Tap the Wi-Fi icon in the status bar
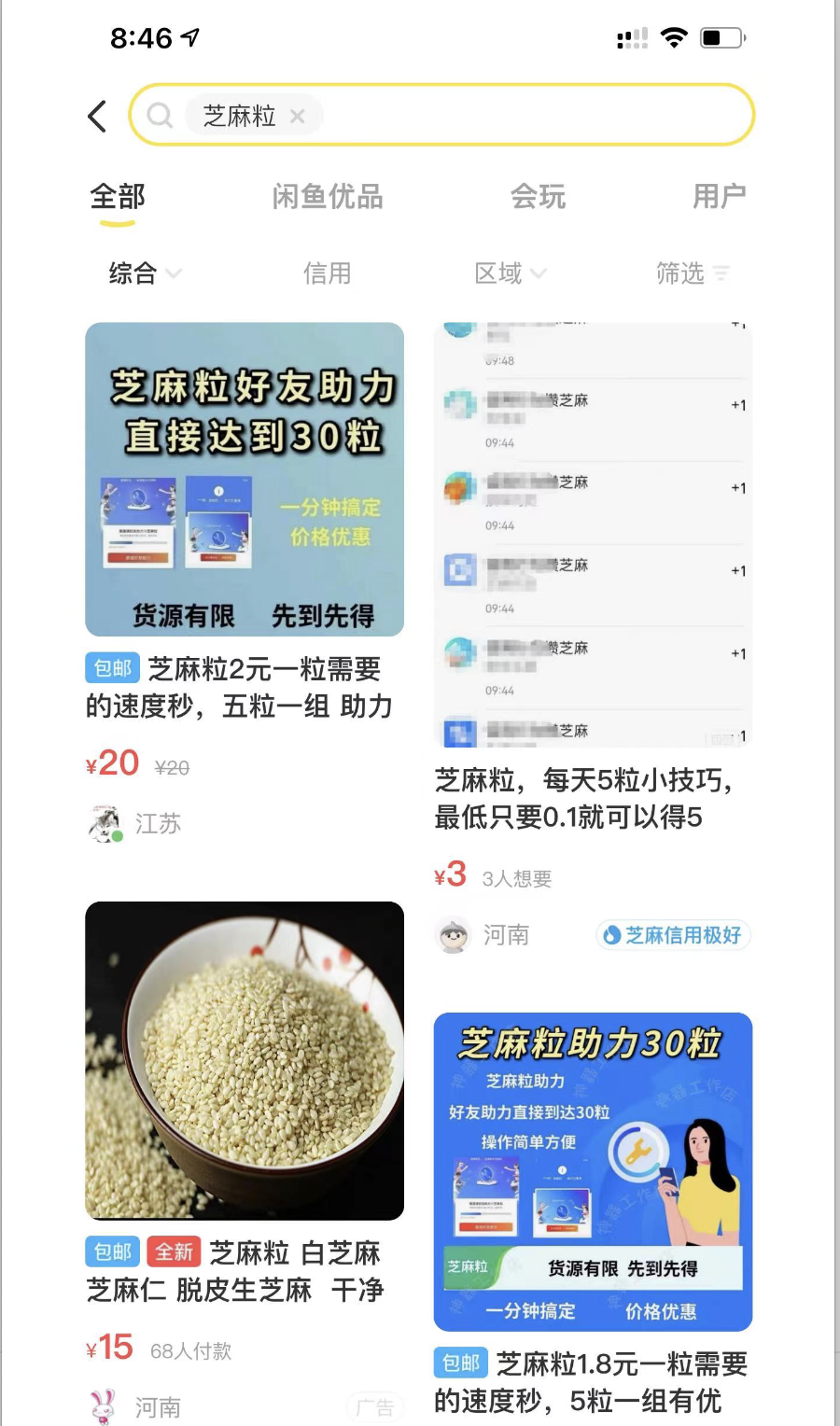This screenshot has width=840, height=1426. point(675,36)
